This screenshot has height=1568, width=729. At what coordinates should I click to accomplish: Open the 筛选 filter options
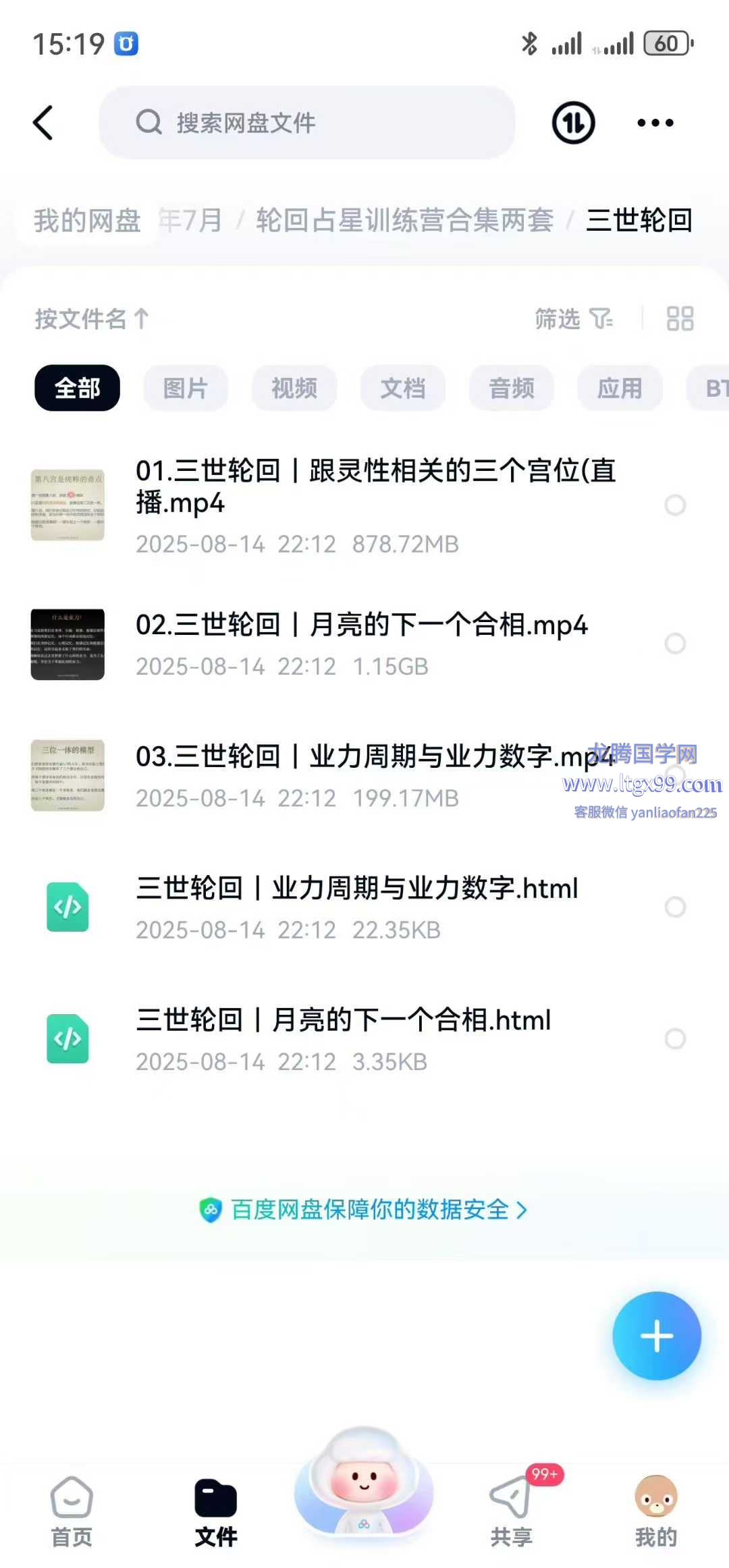(573, 318)
